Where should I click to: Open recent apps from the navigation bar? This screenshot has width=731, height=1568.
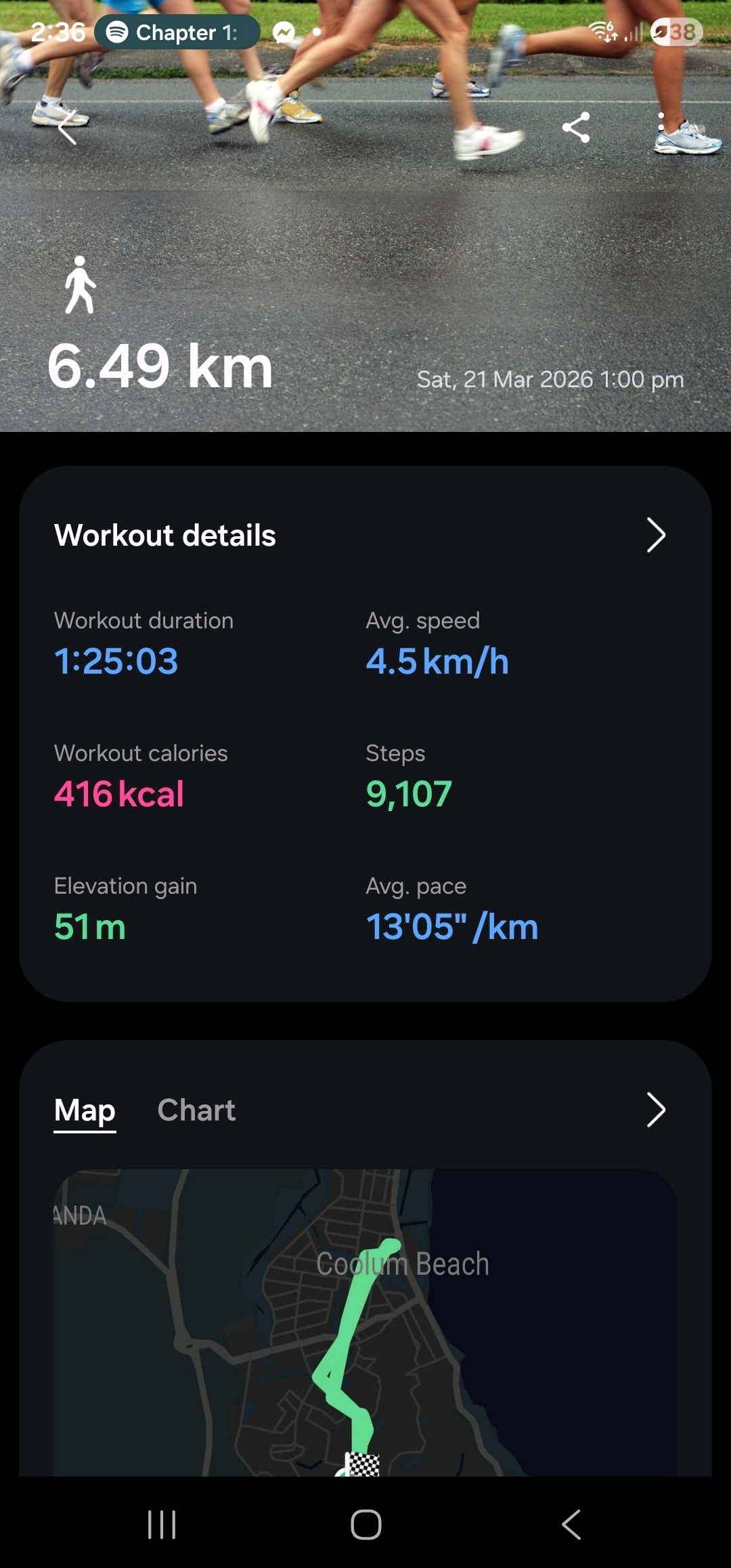coord(162,1525)
